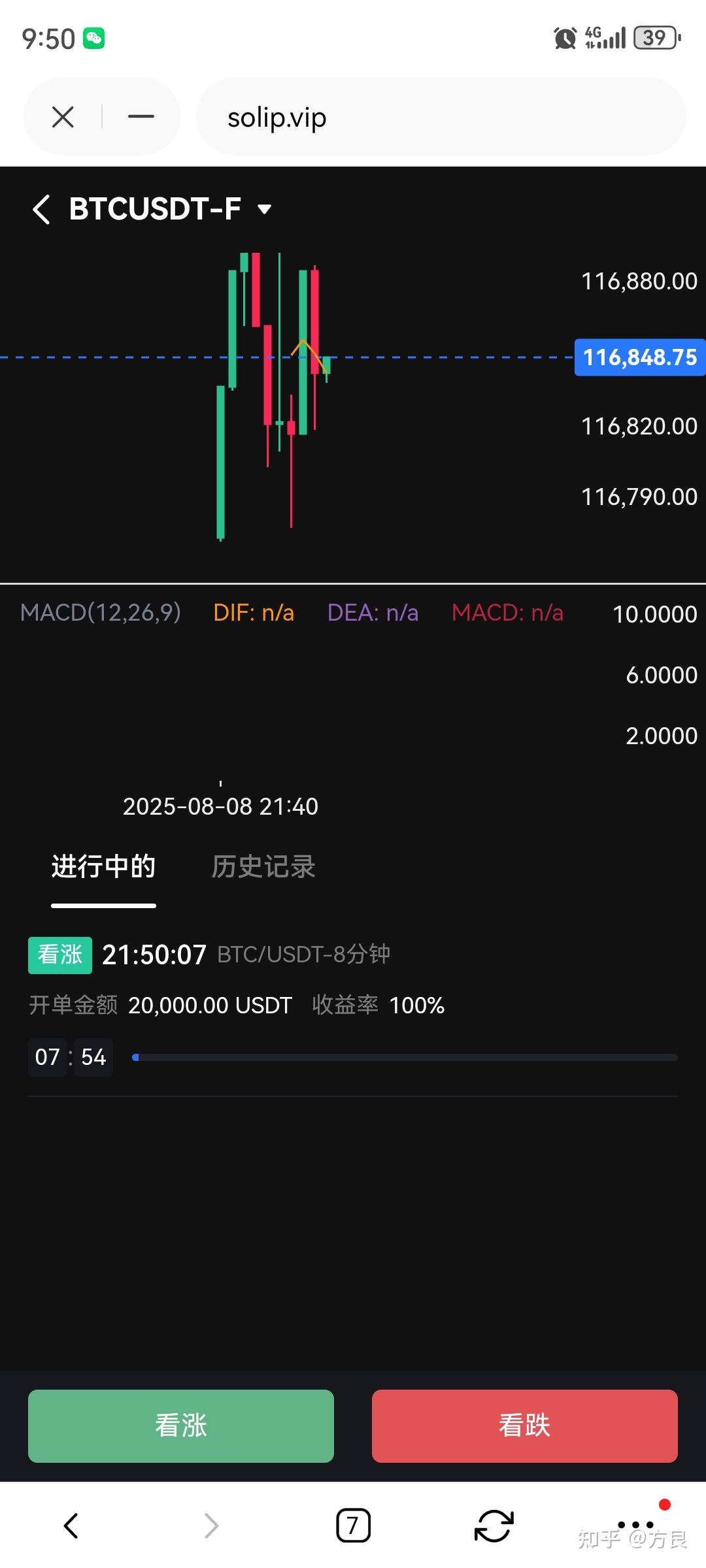The width and height of the screenshot is (706, 1568).
Task: Close the solip.vip webpage
Action: tap(63, 116)
